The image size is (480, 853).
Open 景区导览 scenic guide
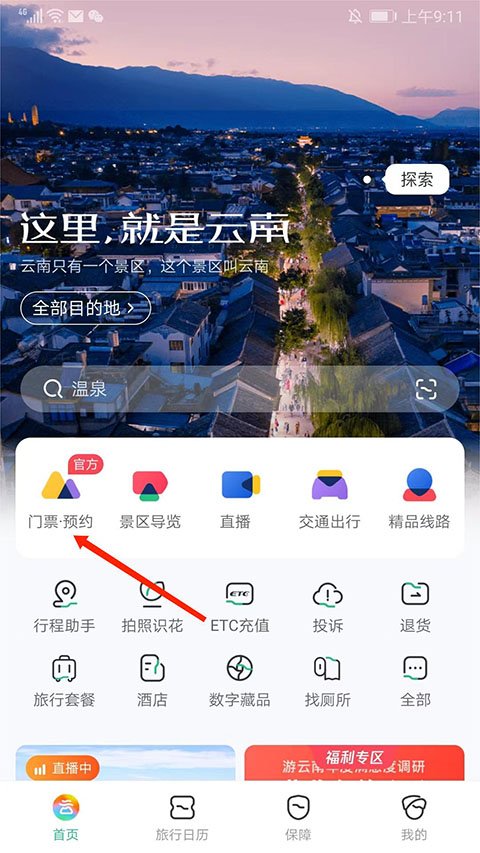150,500
